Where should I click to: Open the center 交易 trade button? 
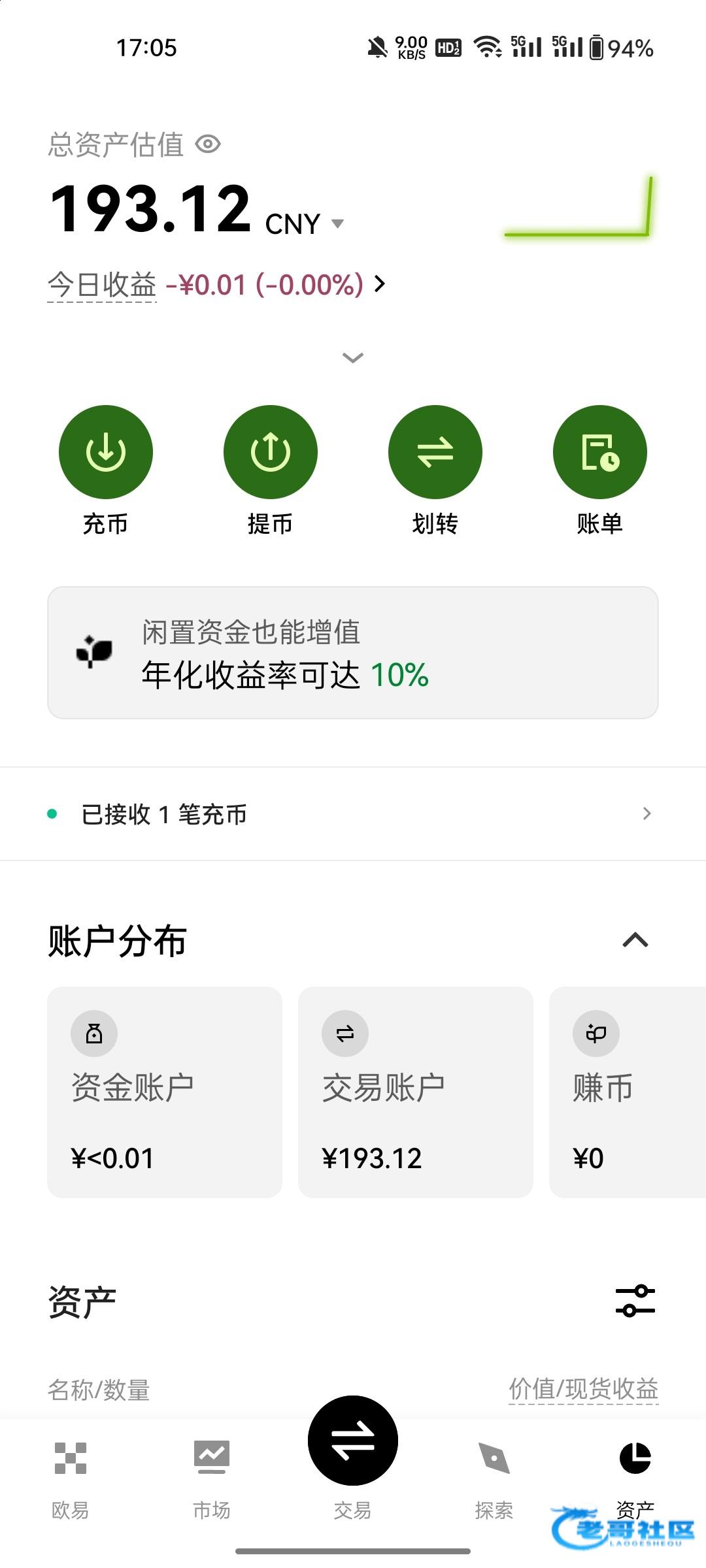coord(352,1441)
